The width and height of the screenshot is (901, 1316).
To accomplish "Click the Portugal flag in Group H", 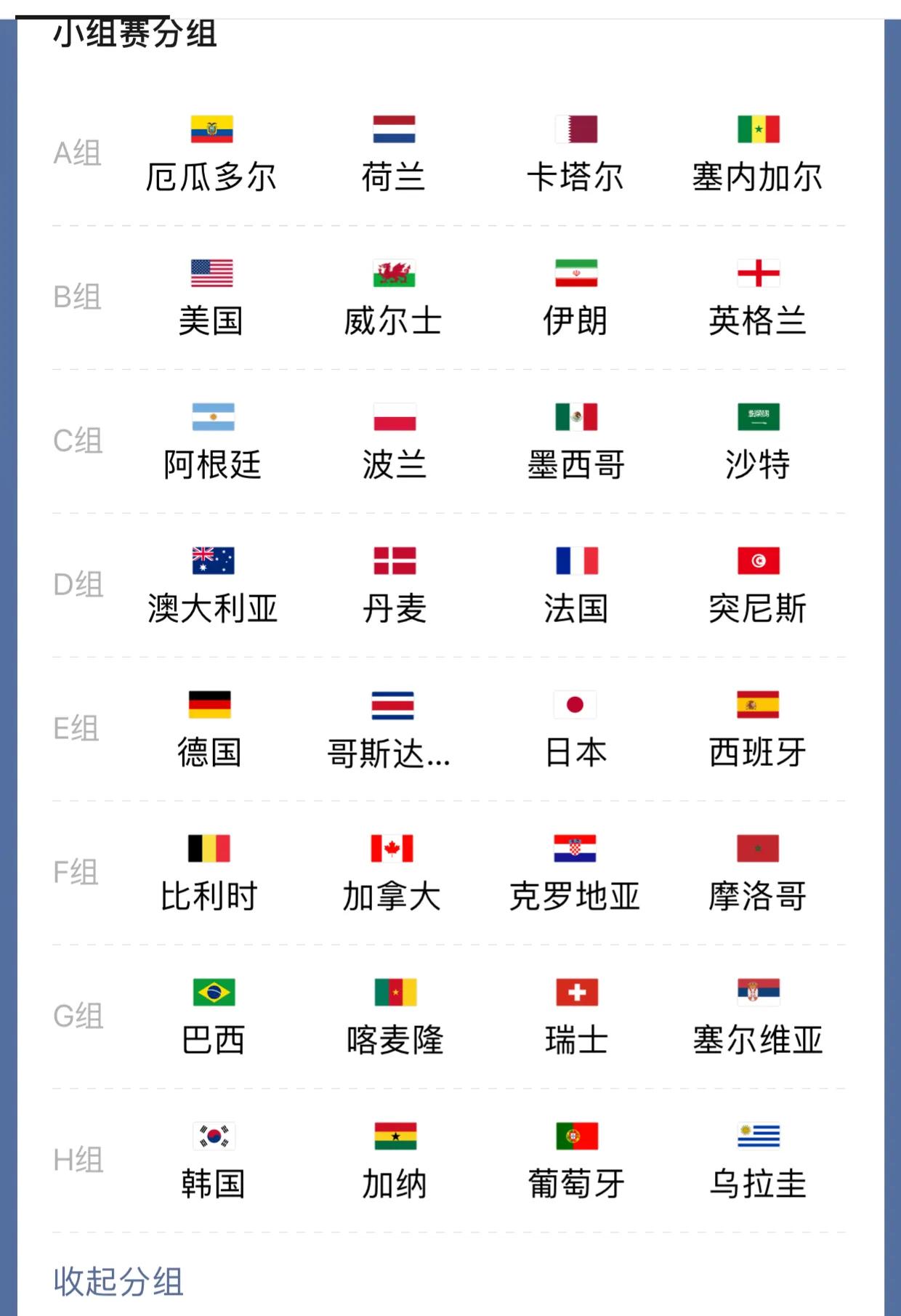I will (x=575, y=1134).
